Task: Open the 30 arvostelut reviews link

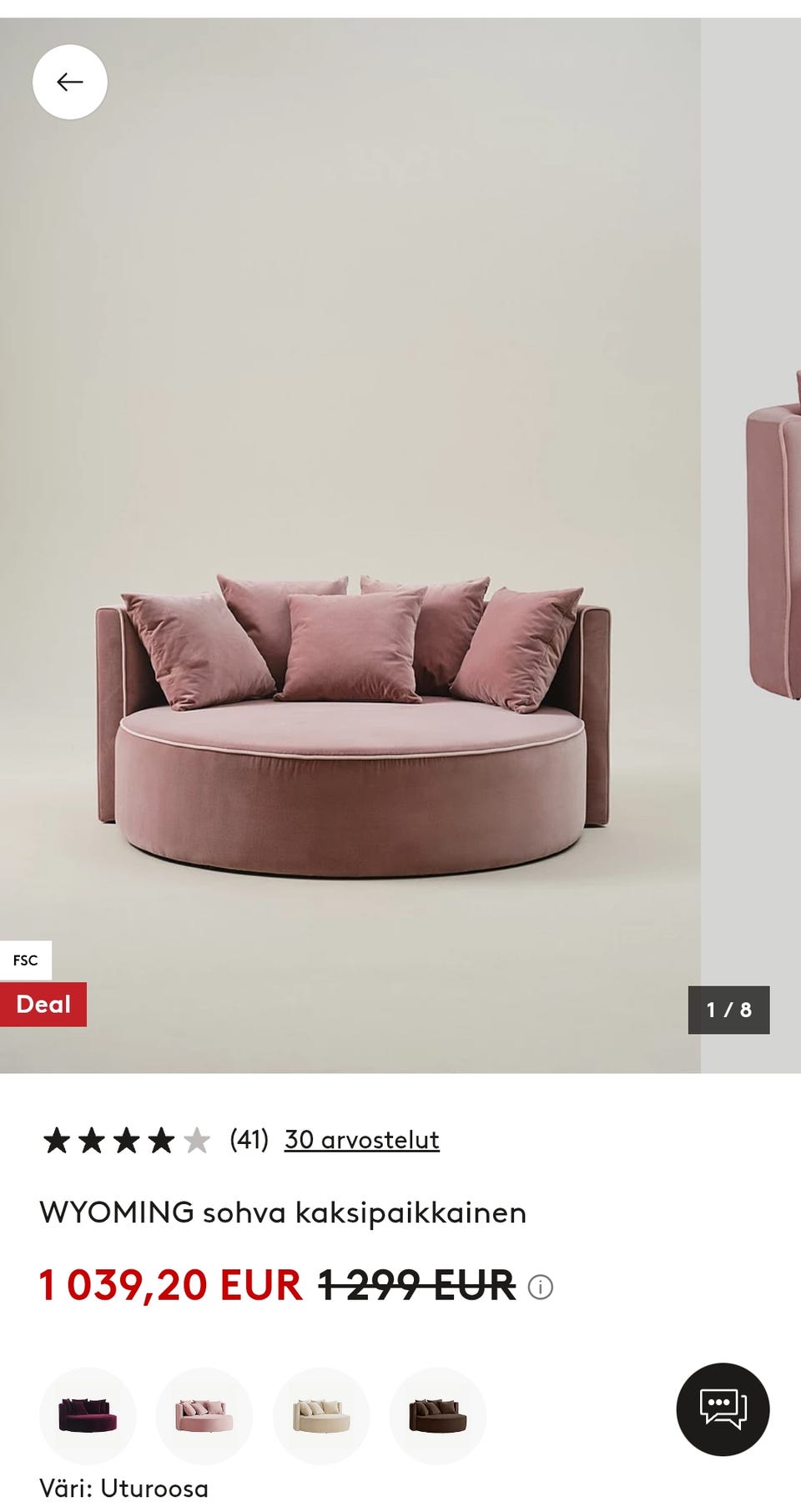Action: pyautogui.click(x=361, y=1140)
